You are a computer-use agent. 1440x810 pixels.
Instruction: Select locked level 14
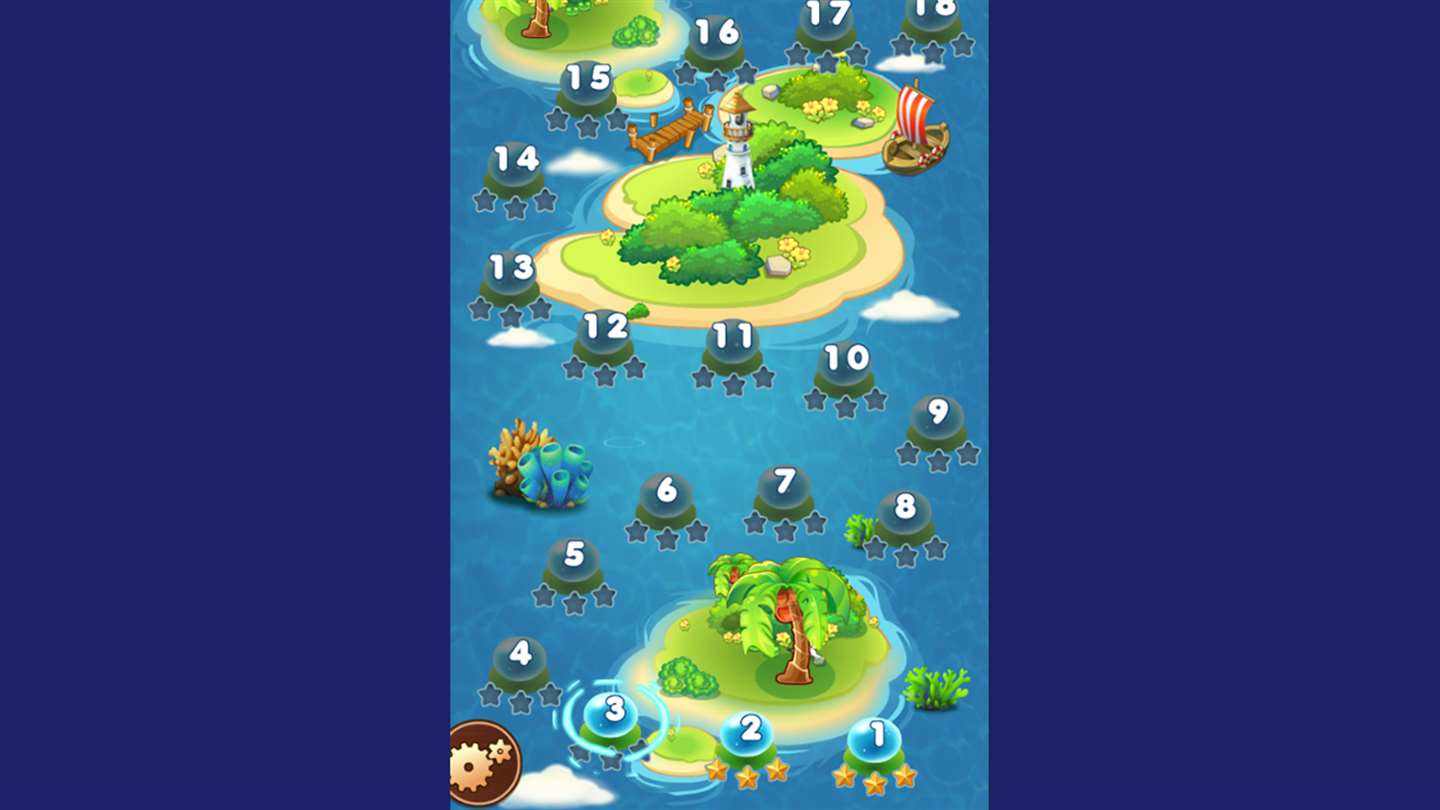coord(515,165)
